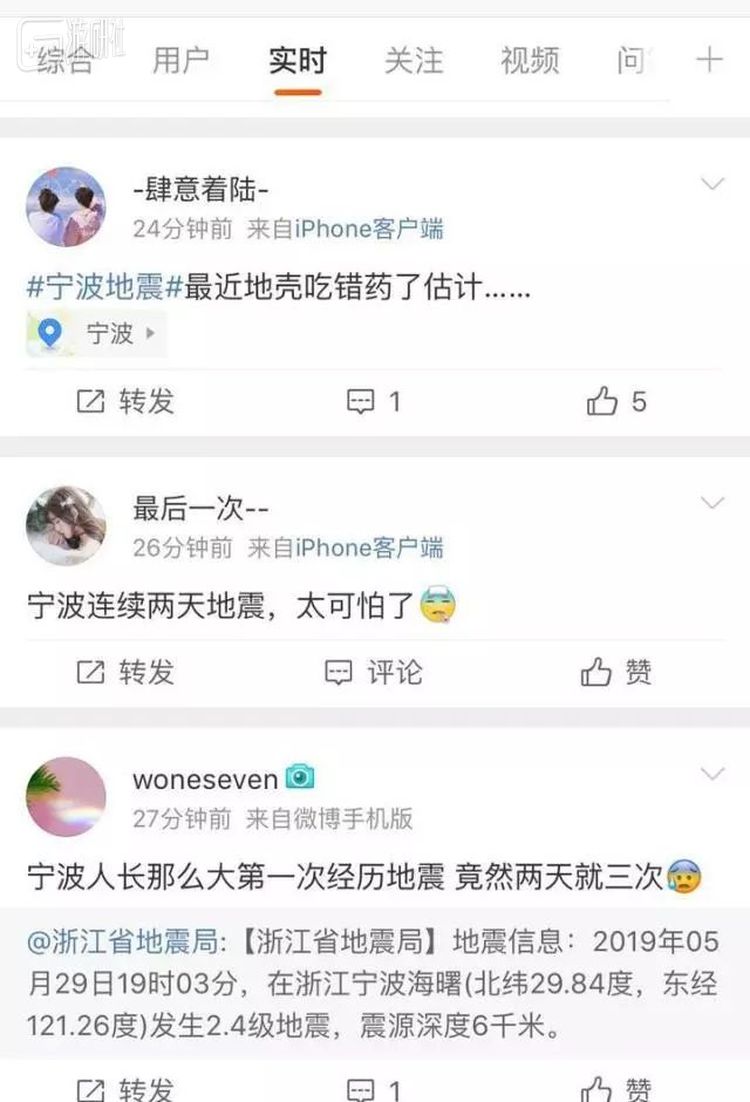The width and height of the screenshot is (750, 1102).
Task: Open woneseven's profile avatar
Action: click(x=66, y=797)
